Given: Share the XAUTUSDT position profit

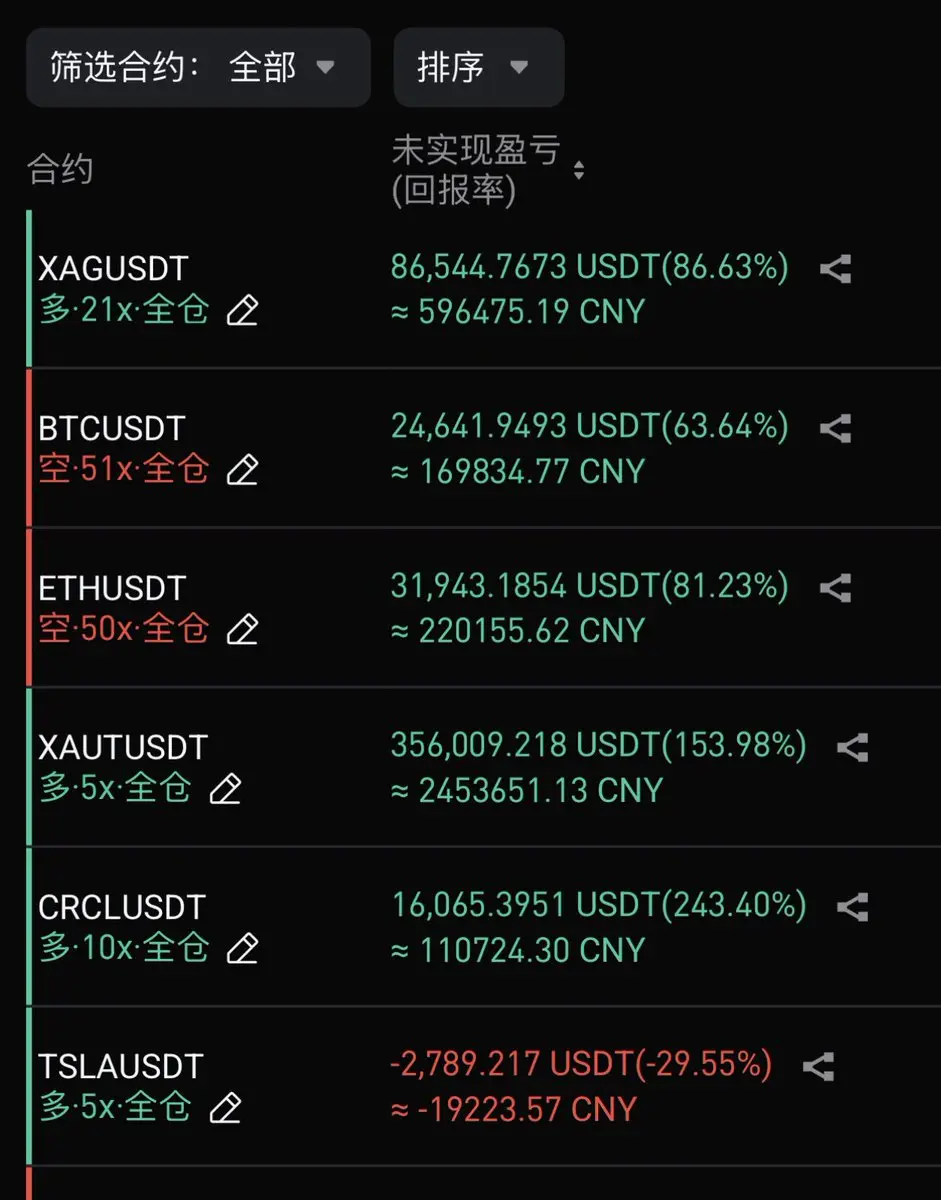Looking at the screenshot, I should click(852, 747).
